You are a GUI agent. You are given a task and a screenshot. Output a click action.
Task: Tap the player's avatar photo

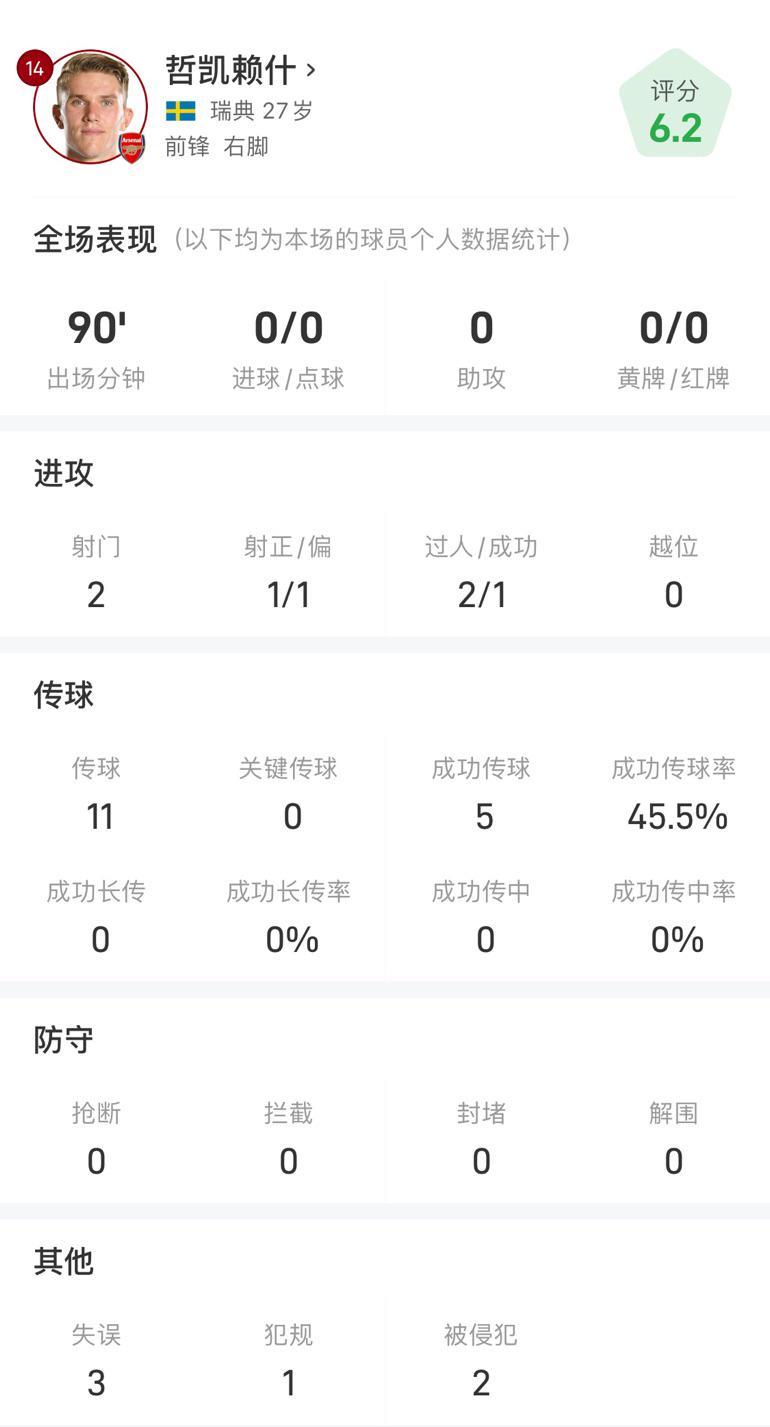pos(92,107)
